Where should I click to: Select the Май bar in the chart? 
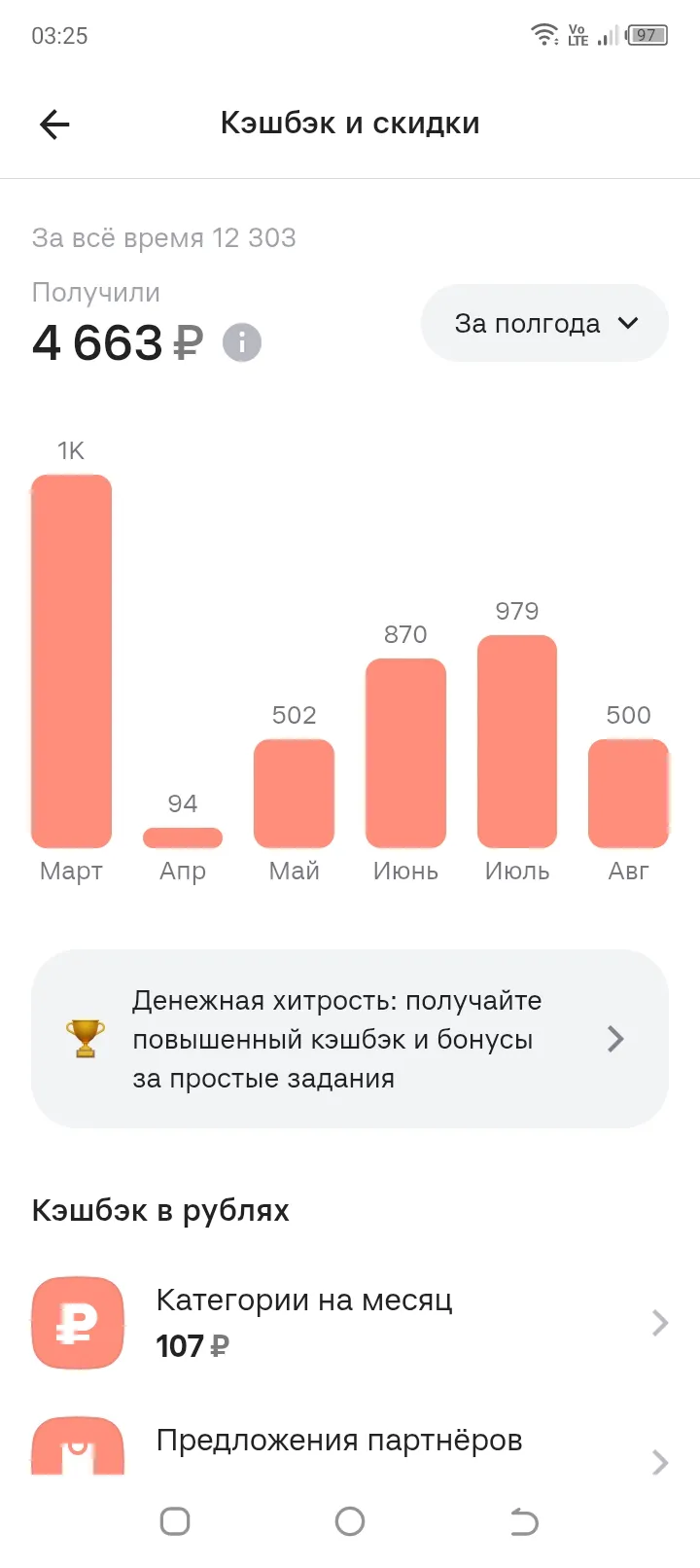(x=294, y=794)
